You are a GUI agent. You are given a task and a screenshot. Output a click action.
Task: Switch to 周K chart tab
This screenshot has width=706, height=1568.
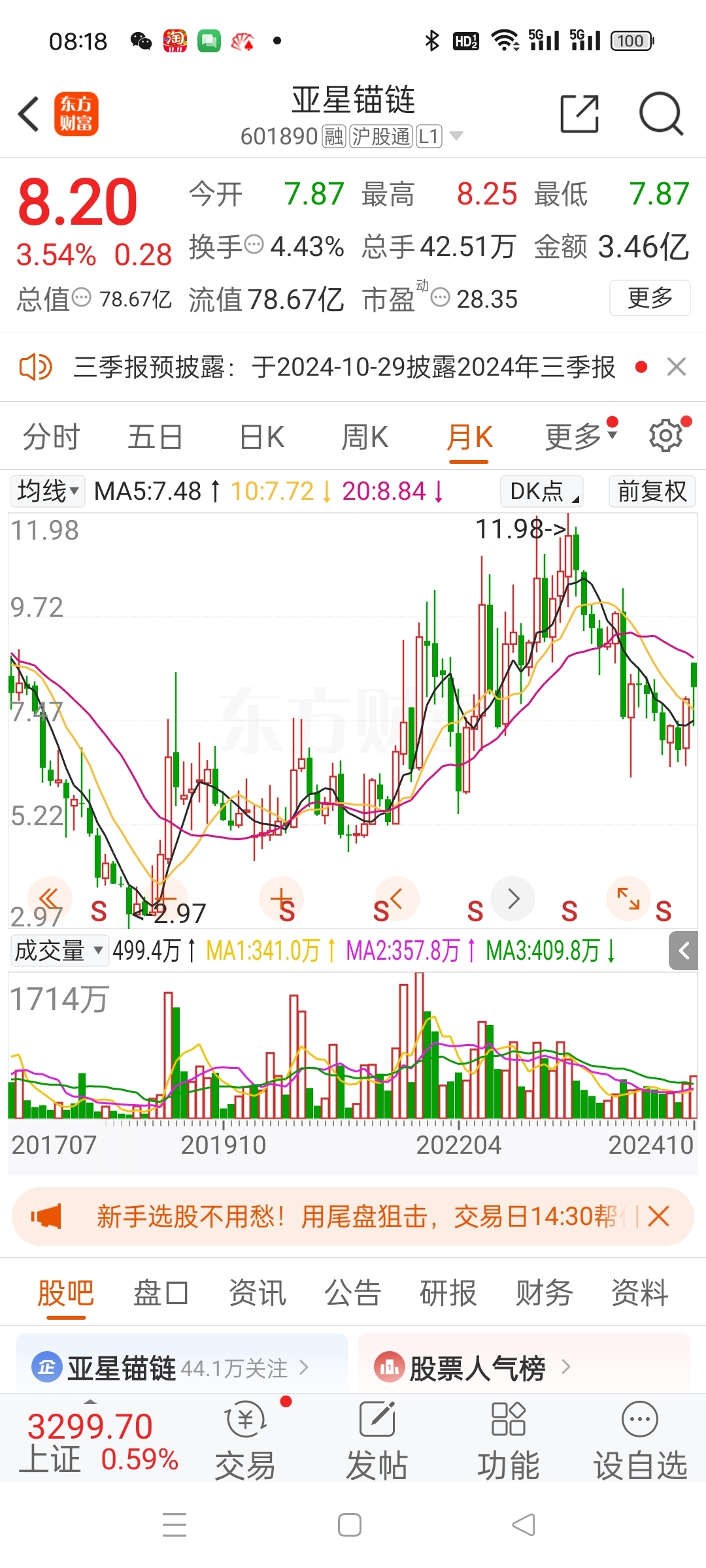coord(365,436)
